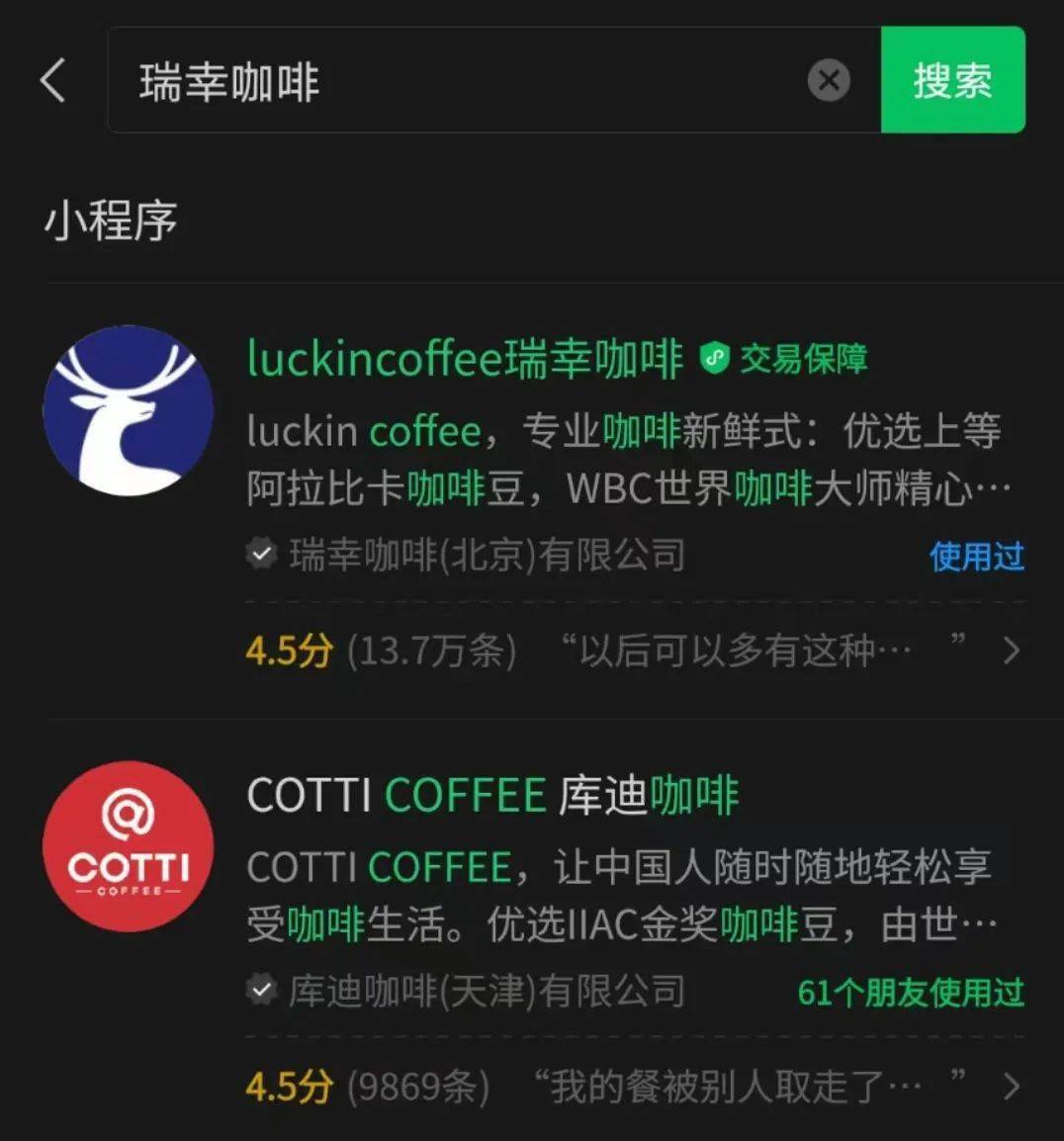Clear the search text

point(829,81)
